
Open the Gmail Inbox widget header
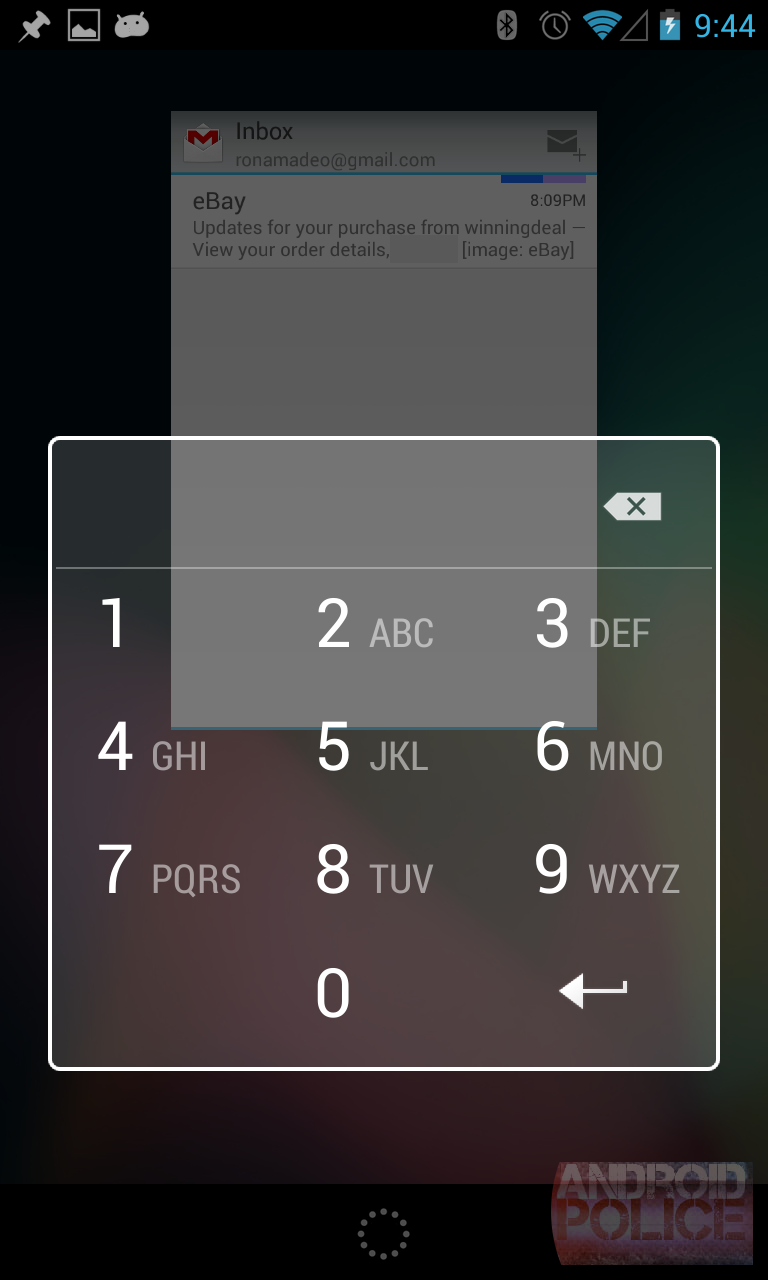(x=330, y=144)
